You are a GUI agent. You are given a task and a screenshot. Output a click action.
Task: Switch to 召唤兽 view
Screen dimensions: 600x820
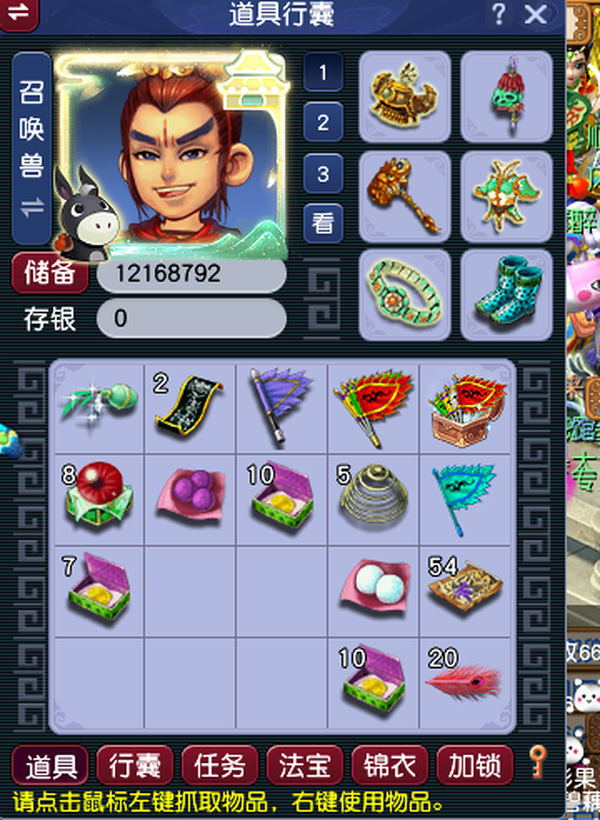[31, 150]
